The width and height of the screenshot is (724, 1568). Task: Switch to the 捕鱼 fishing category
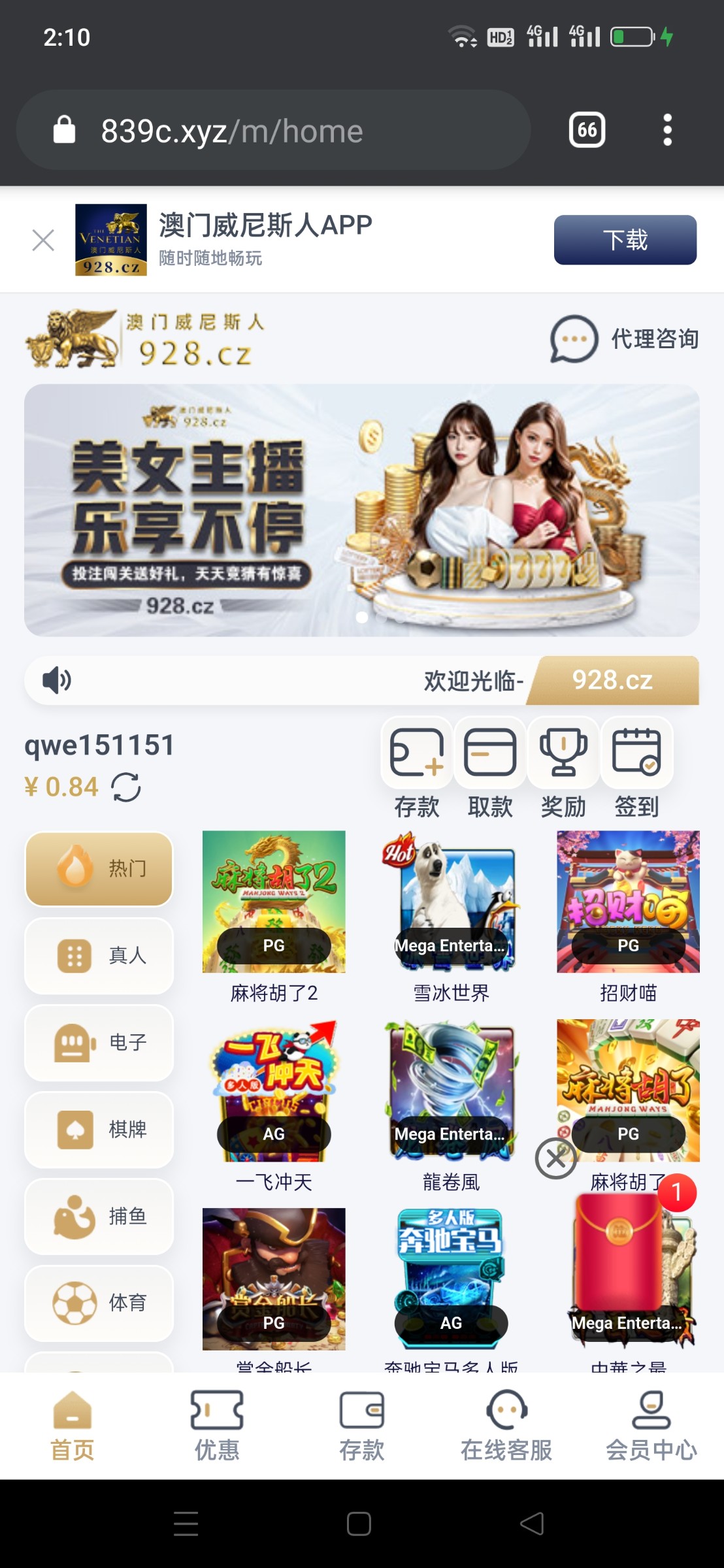(x=99, y=1216)
